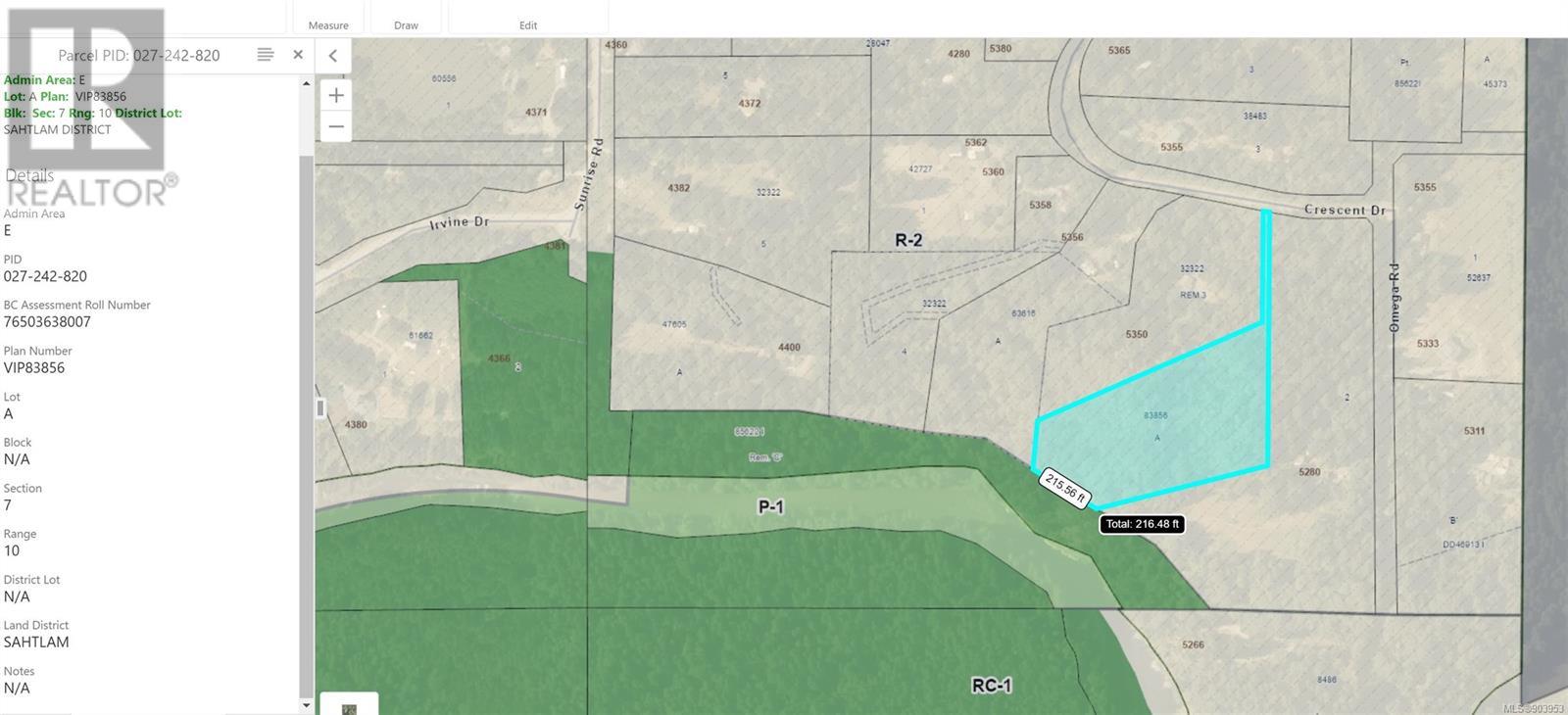Zoom out on the map
1568x715 pixels.
(x=336, y=126)
